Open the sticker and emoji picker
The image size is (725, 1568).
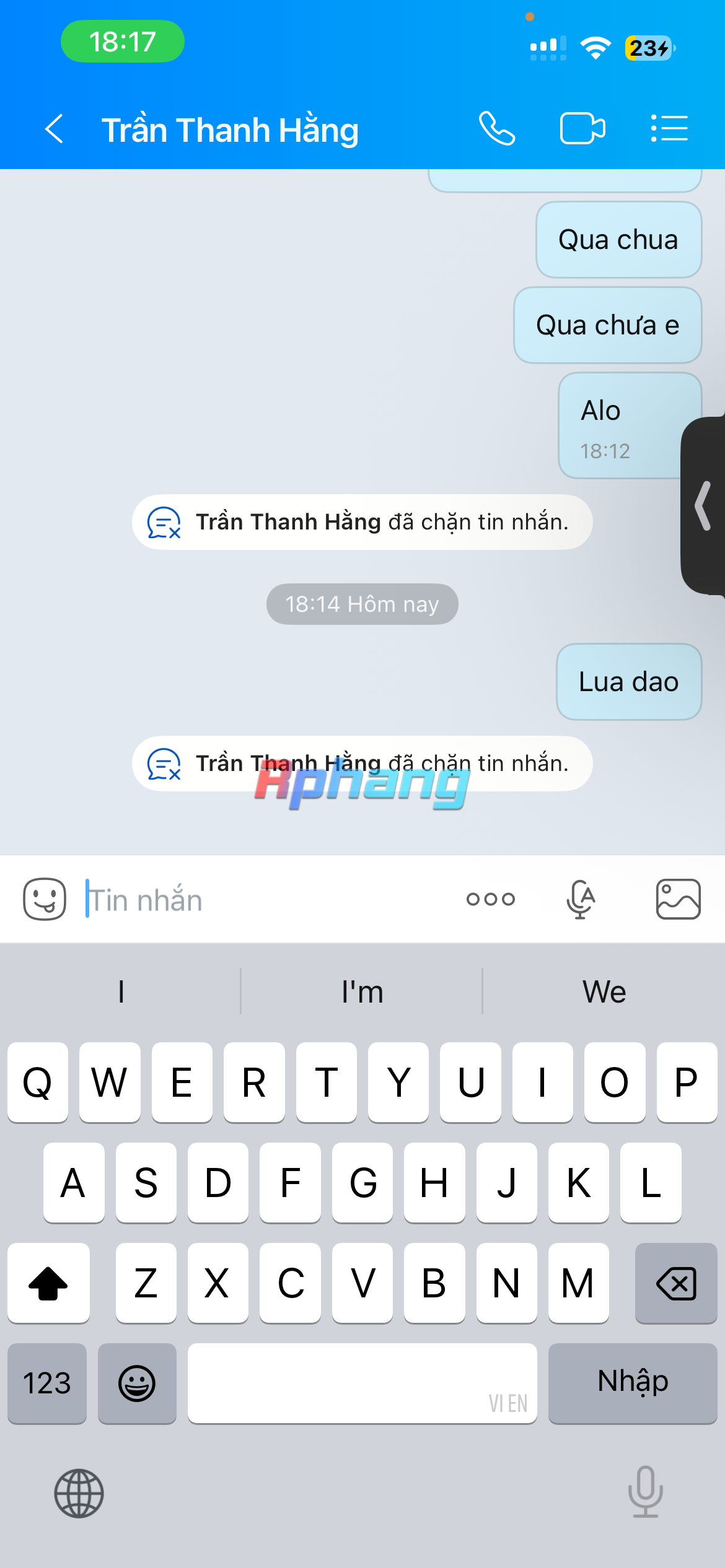tap(45, 899)
